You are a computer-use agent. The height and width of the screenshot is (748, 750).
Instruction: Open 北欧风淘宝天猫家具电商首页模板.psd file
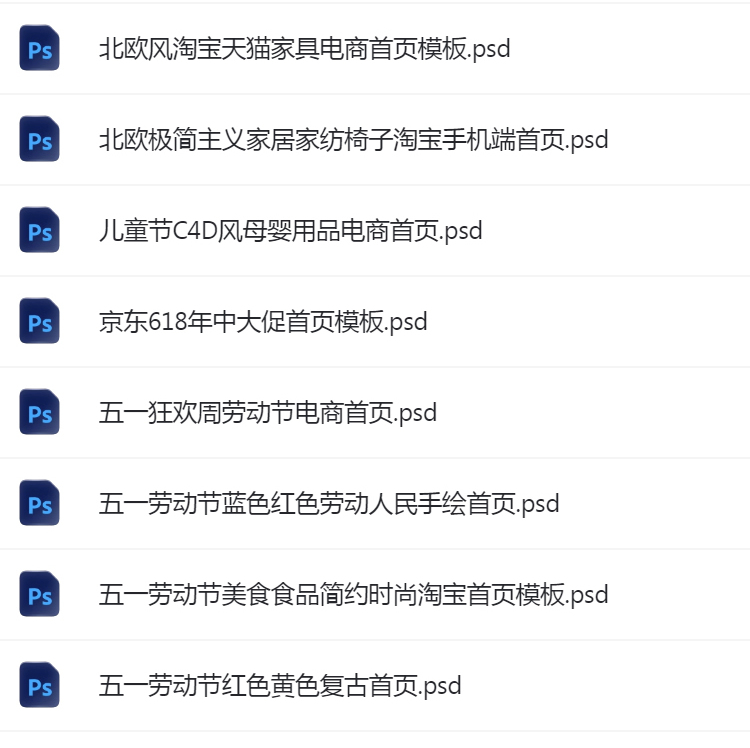(304, 49)
